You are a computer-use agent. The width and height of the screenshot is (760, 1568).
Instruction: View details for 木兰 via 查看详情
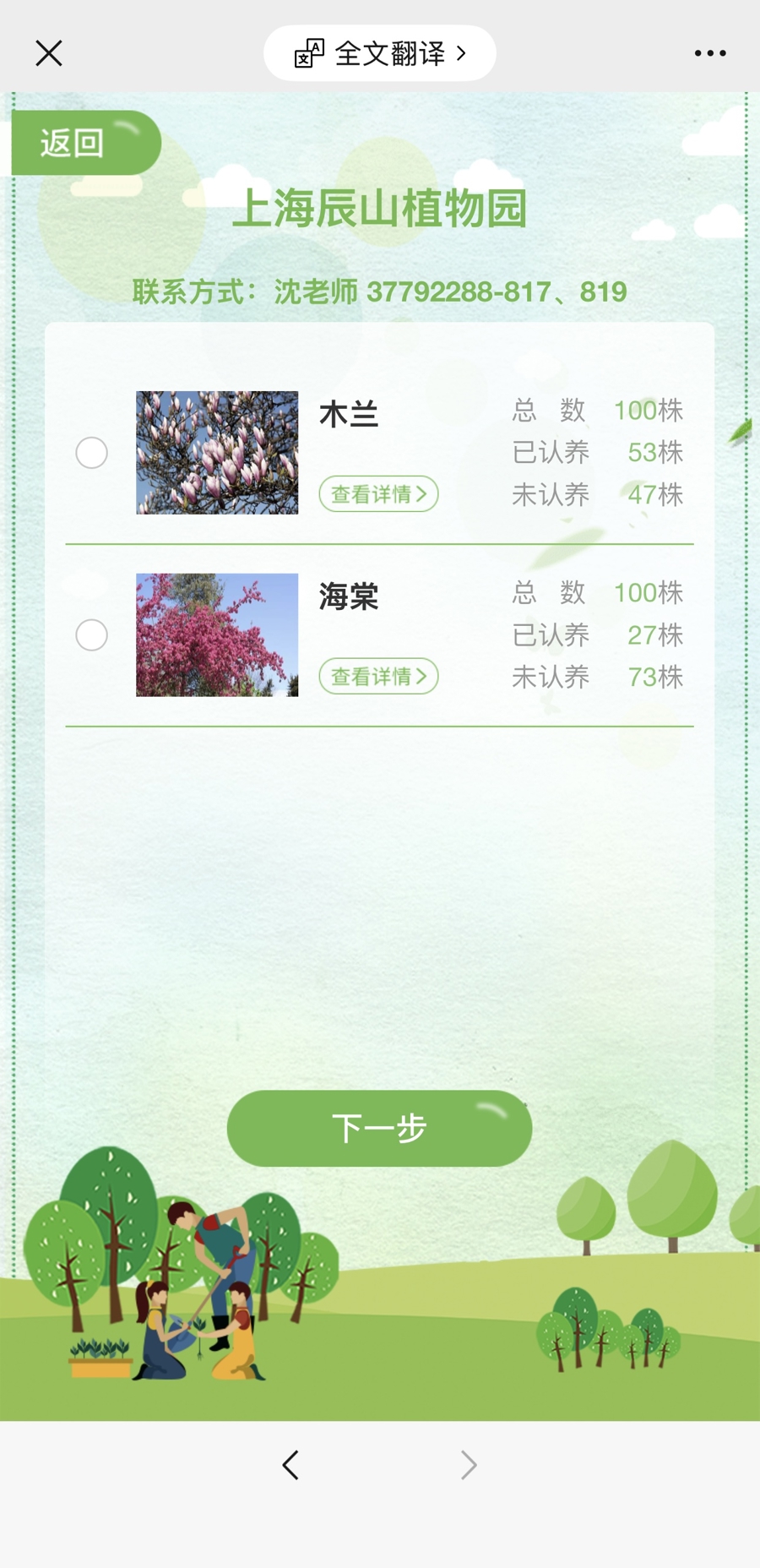tap(378, 494)
